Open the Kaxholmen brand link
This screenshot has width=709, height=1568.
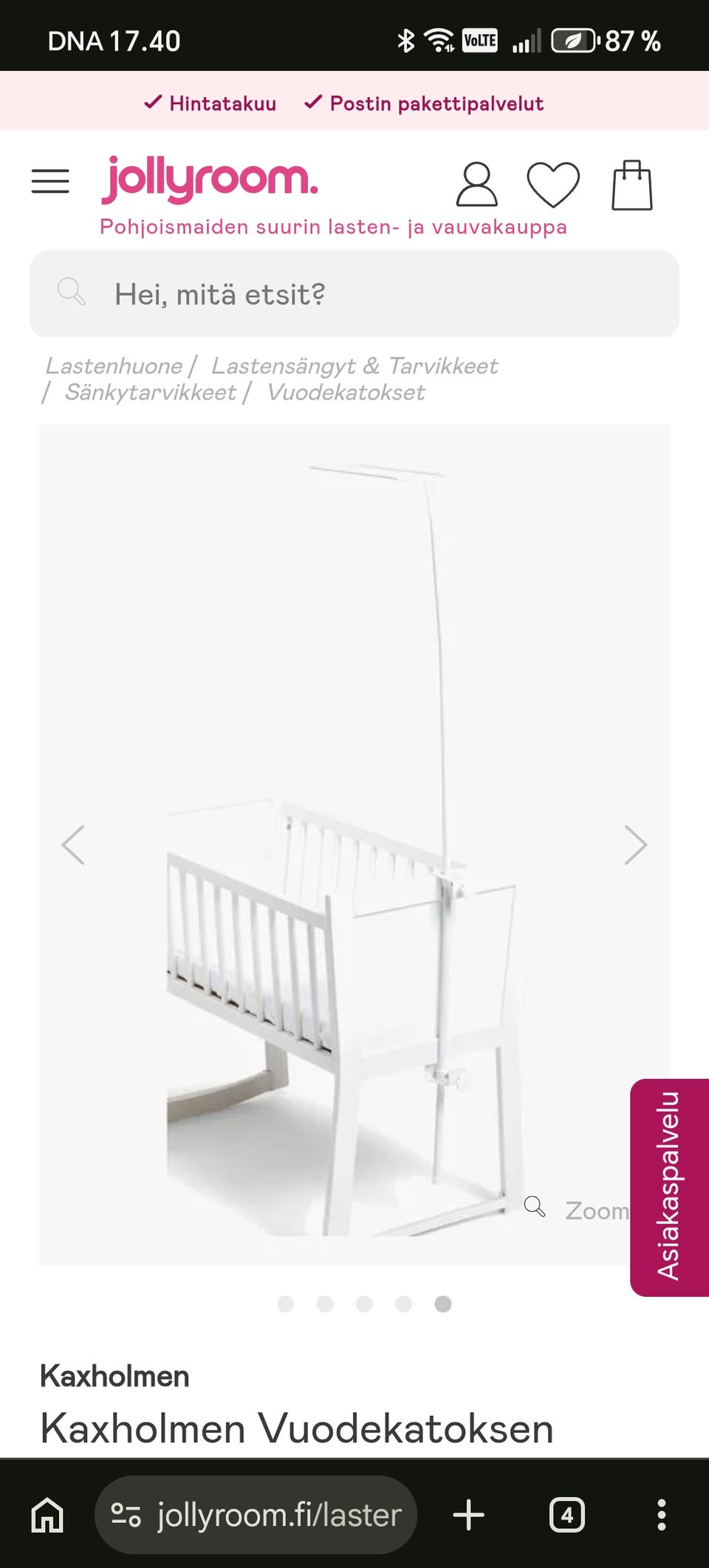point(114,1376)
